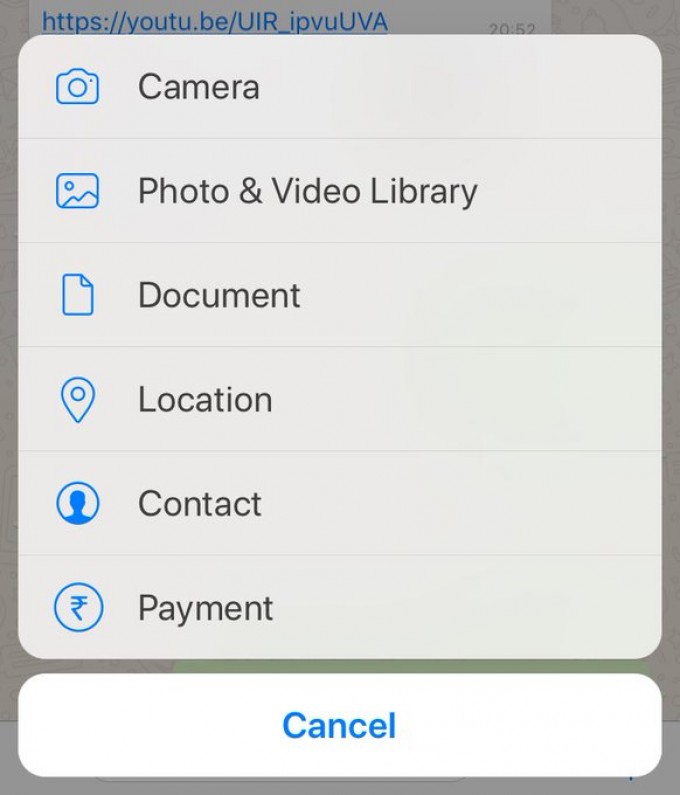Screen dimensions: 680x795
Task: Open the youtu.be link in the chat
Action: [214, 20]
